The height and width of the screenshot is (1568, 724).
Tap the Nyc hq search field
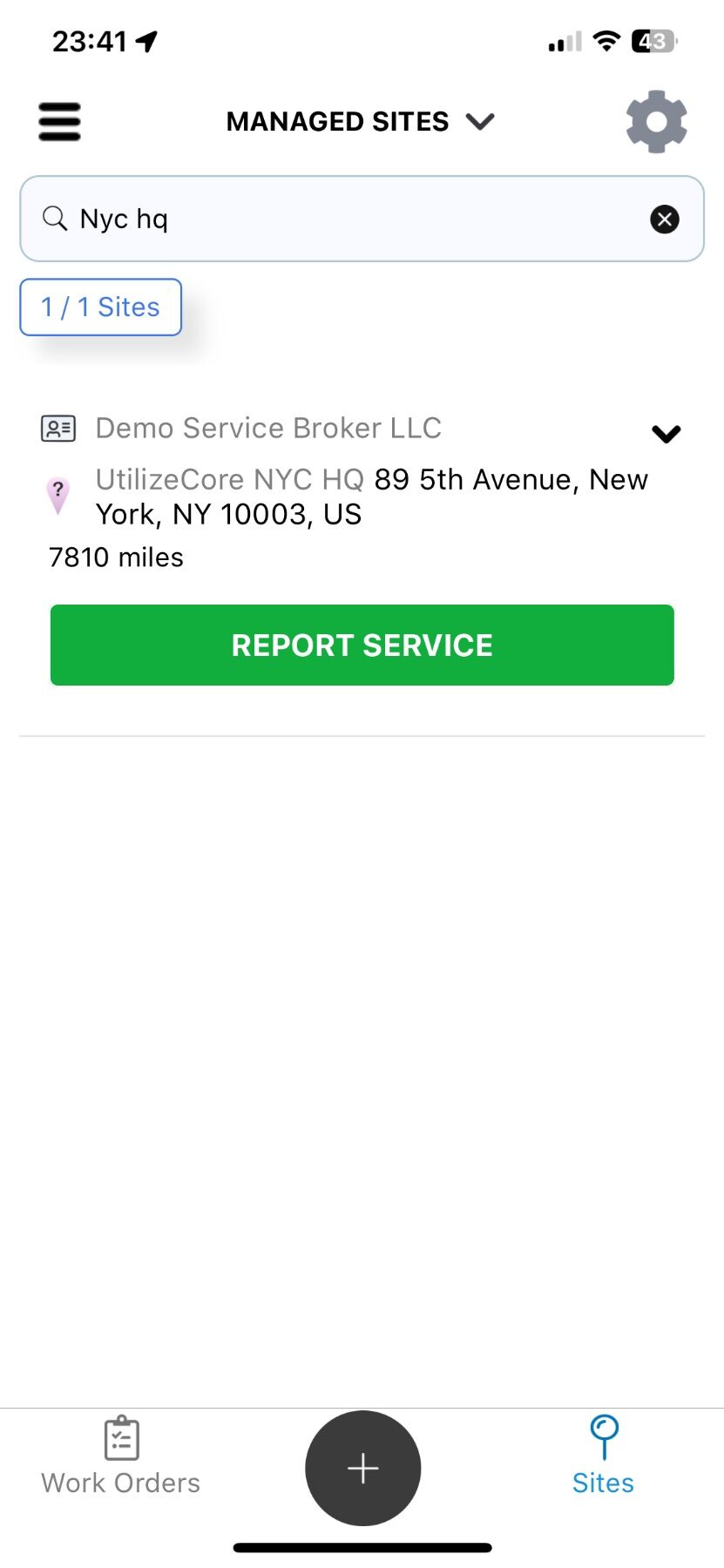348,219
